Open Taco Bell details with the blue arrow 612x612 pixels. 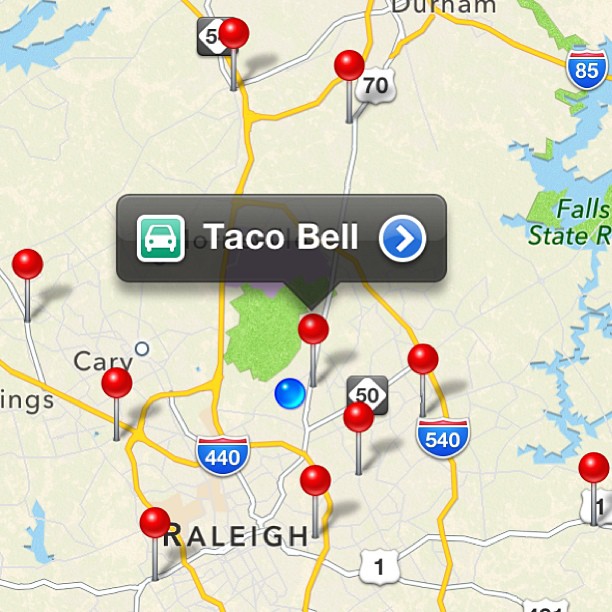(403, 238)
